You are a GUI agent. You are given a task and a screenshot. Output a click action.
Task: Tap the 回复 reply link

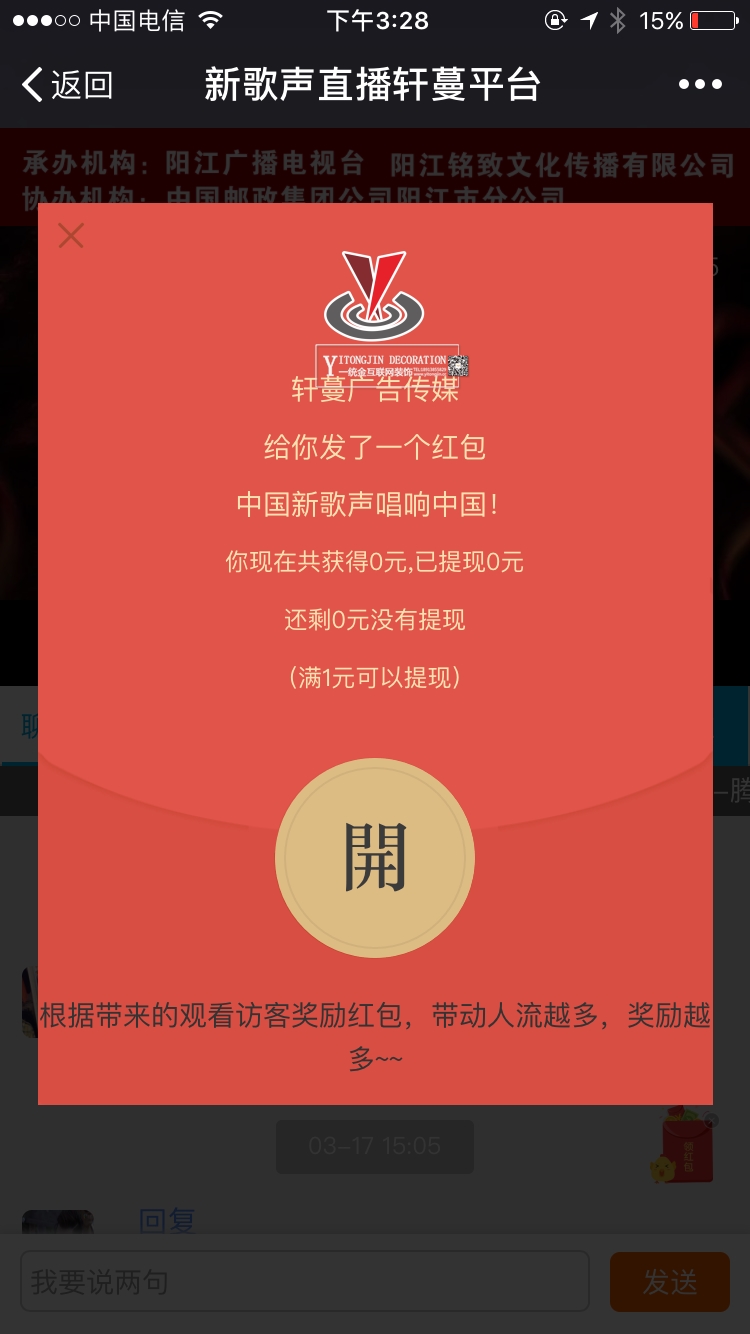coord(166,1220)
